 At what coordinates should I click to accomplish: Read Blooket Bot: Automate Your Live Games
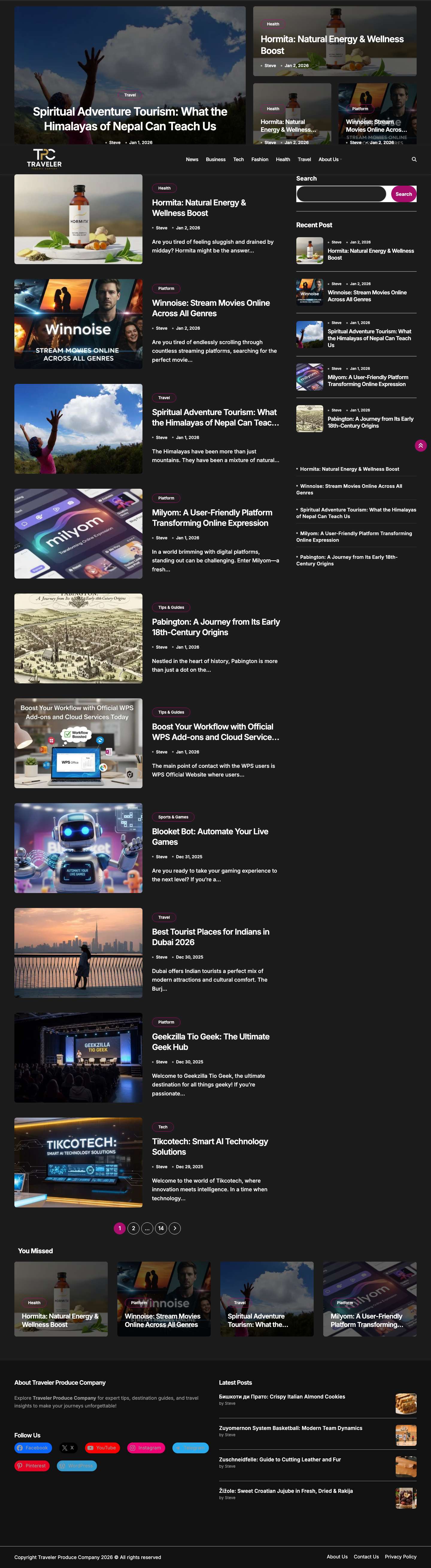(x=210, y=836)
